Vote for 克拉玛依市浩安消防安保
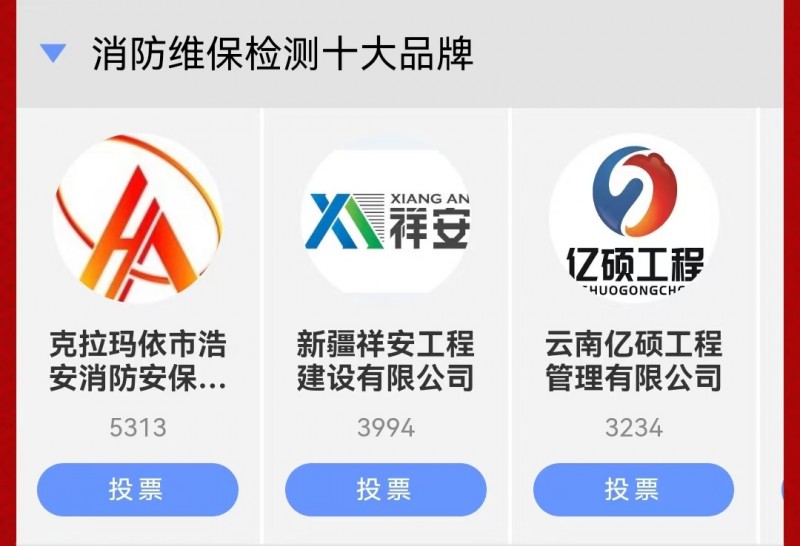 [137, 489]
